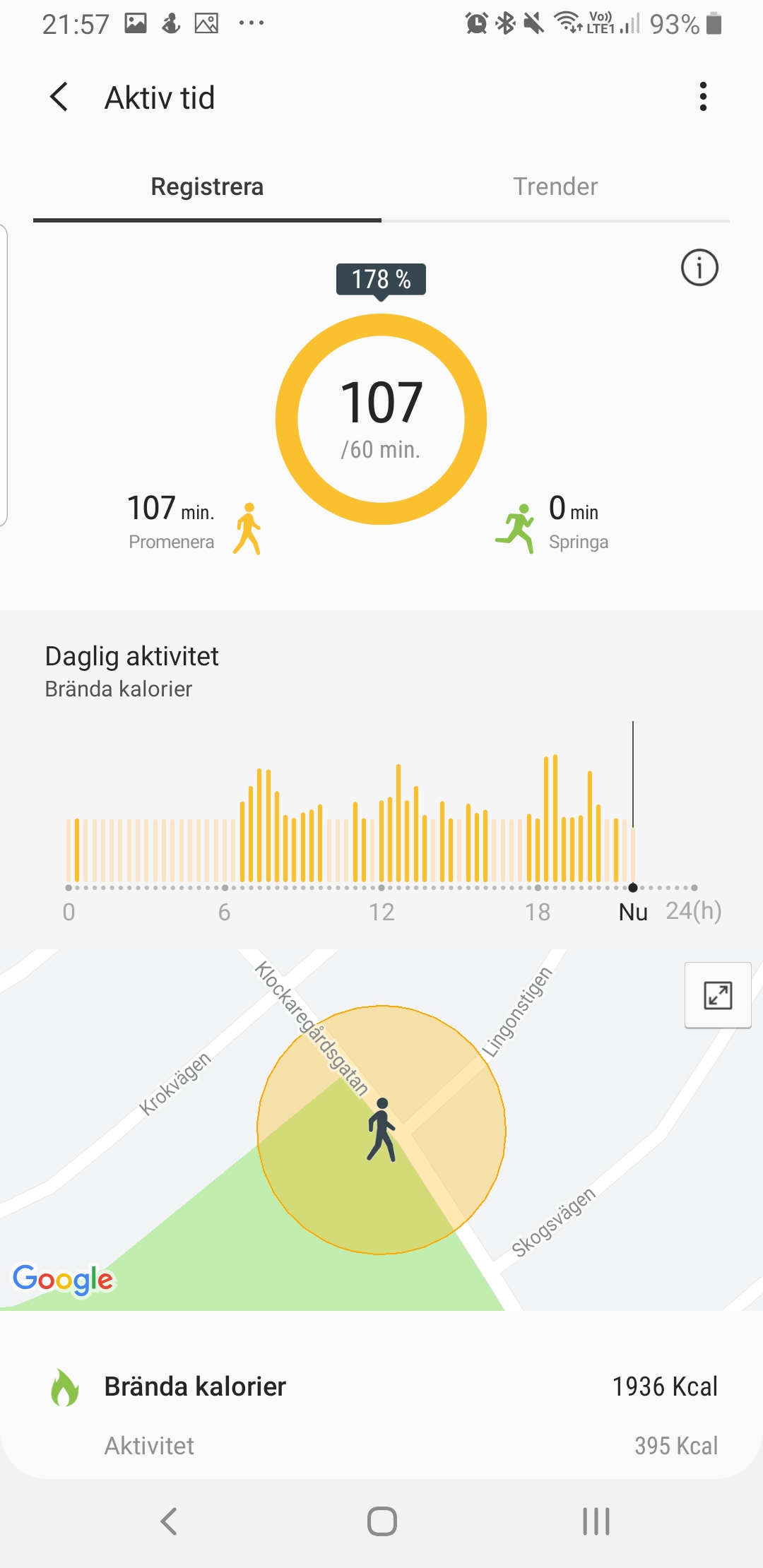Viewport: 763px width, 1568px height.
Task: Expand the map to full screen
Action: tap(717, 995)
